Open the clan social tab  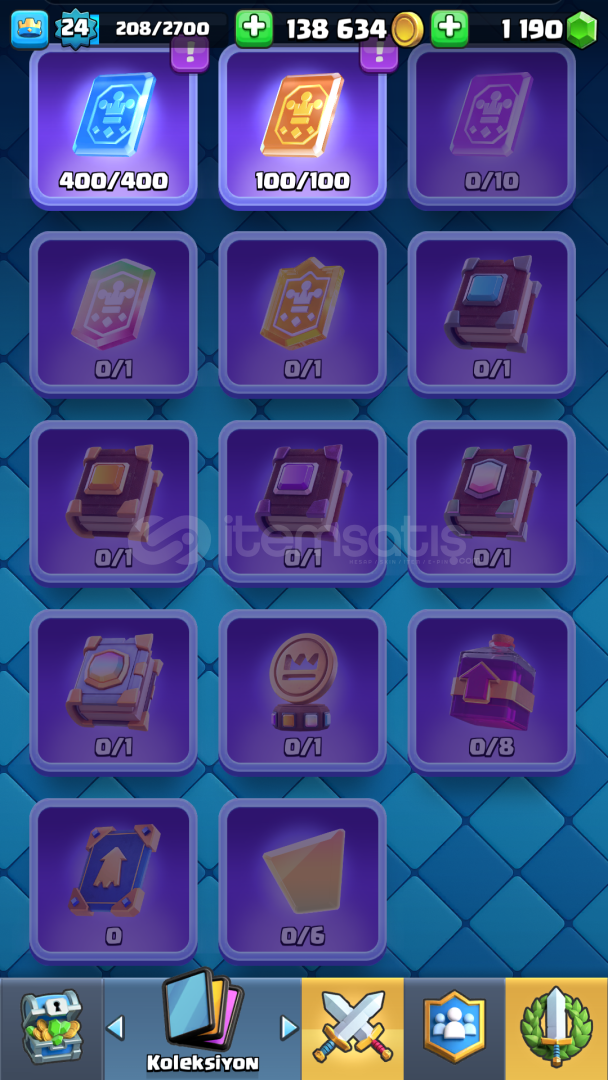454,1029
